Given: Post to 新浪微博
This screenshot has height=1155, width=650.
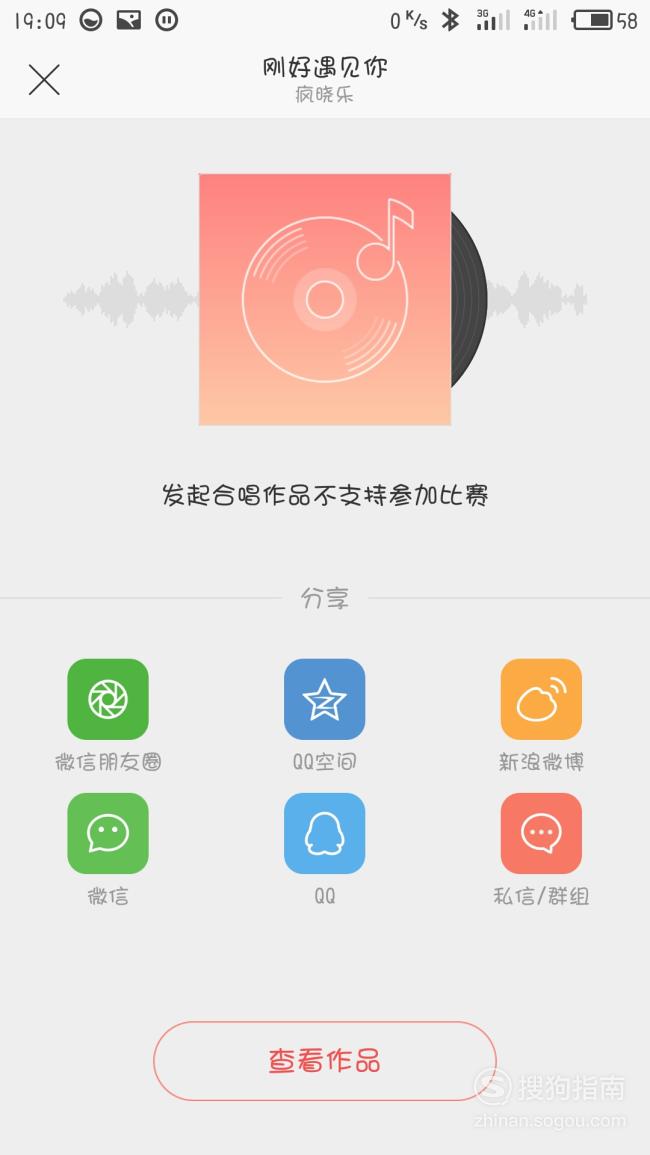Looking at the screenshot, I should (541, 699).
